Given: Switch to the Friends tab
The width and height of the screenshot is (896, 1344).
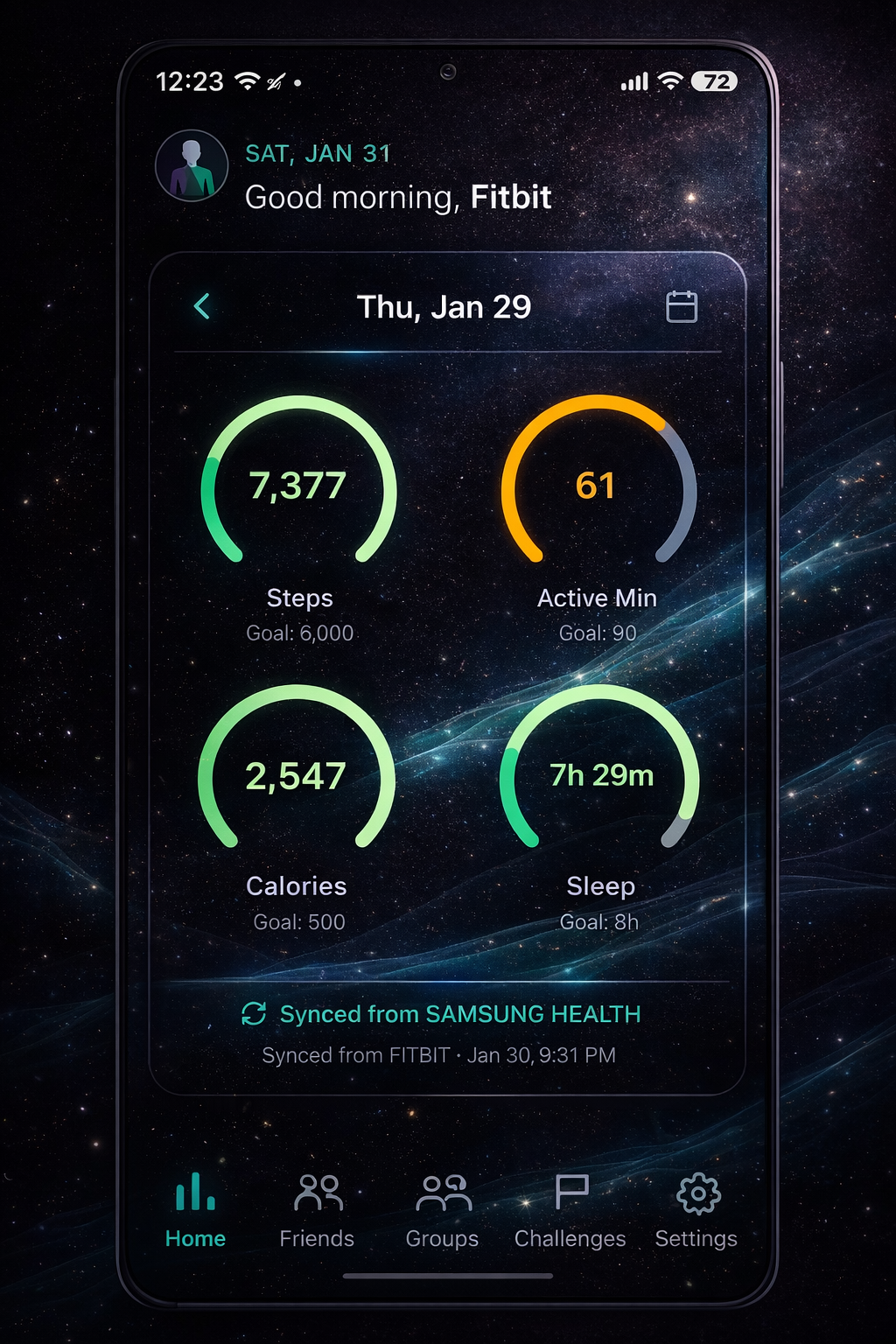Looking at the screenshot, I should [x=317, y=1210].
